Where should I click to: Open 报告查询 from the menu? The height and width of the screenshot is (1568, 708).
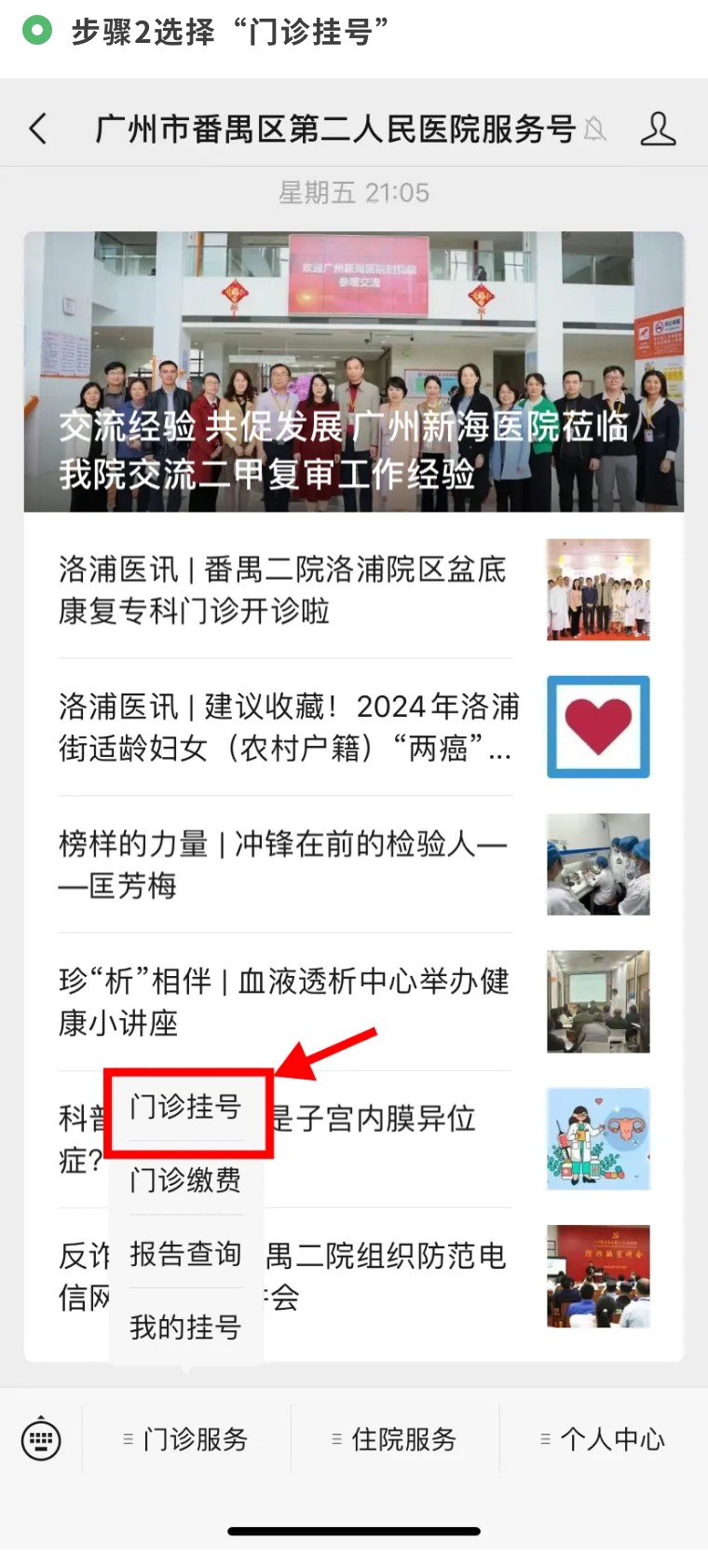(x=186, y=1254)
